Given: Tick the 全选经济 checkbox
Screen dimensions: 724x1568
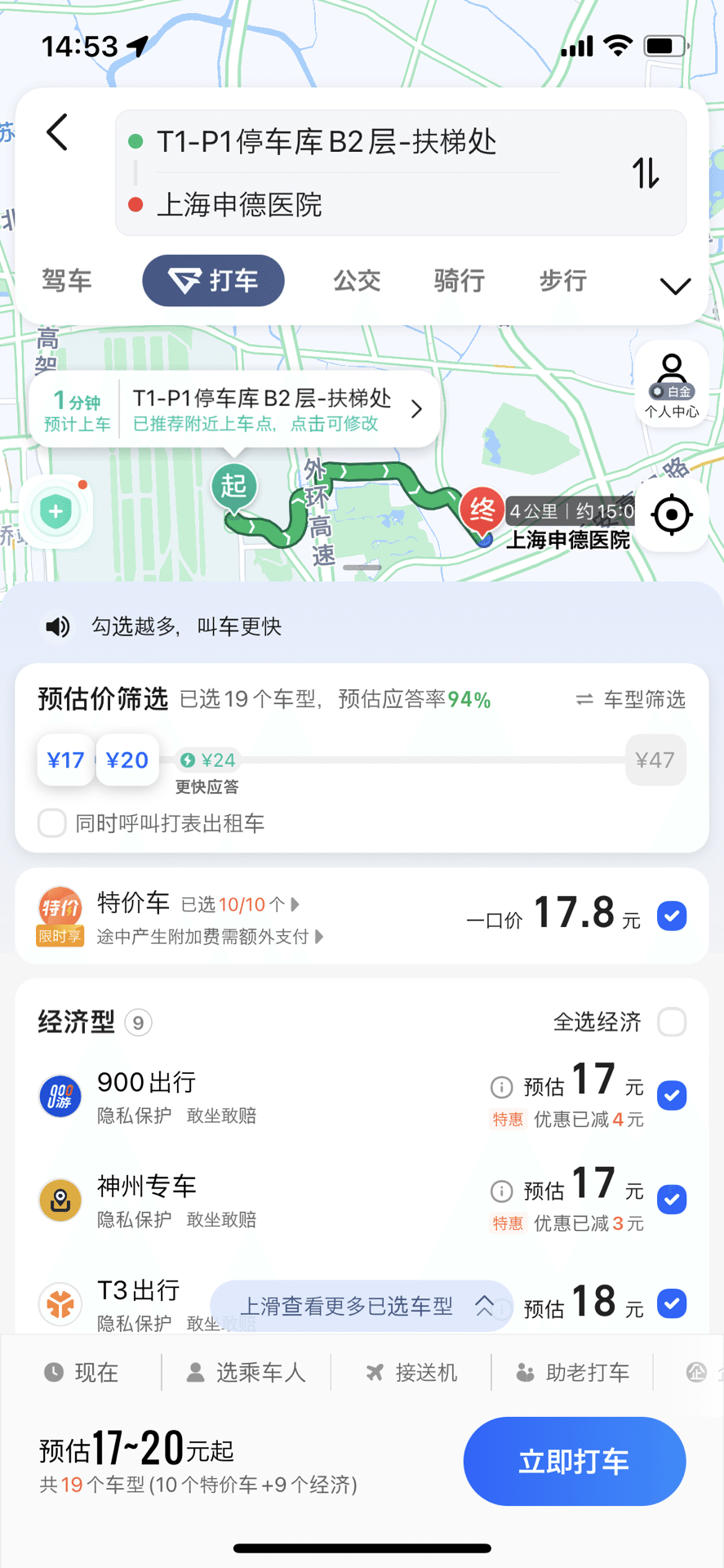Looking at the screenshot, I should pos(672,1022).
